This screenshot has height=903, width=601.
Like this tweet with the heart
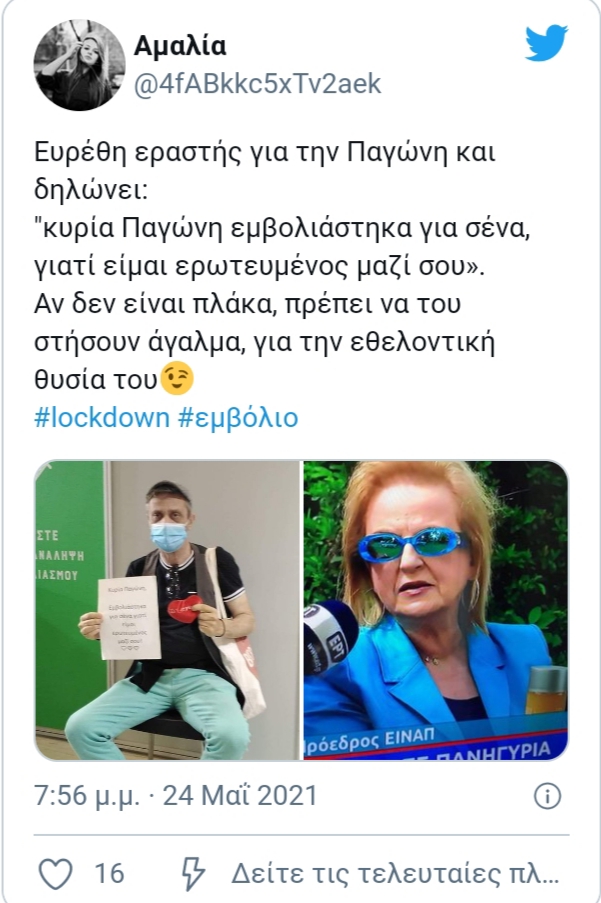tap(56, 873)
